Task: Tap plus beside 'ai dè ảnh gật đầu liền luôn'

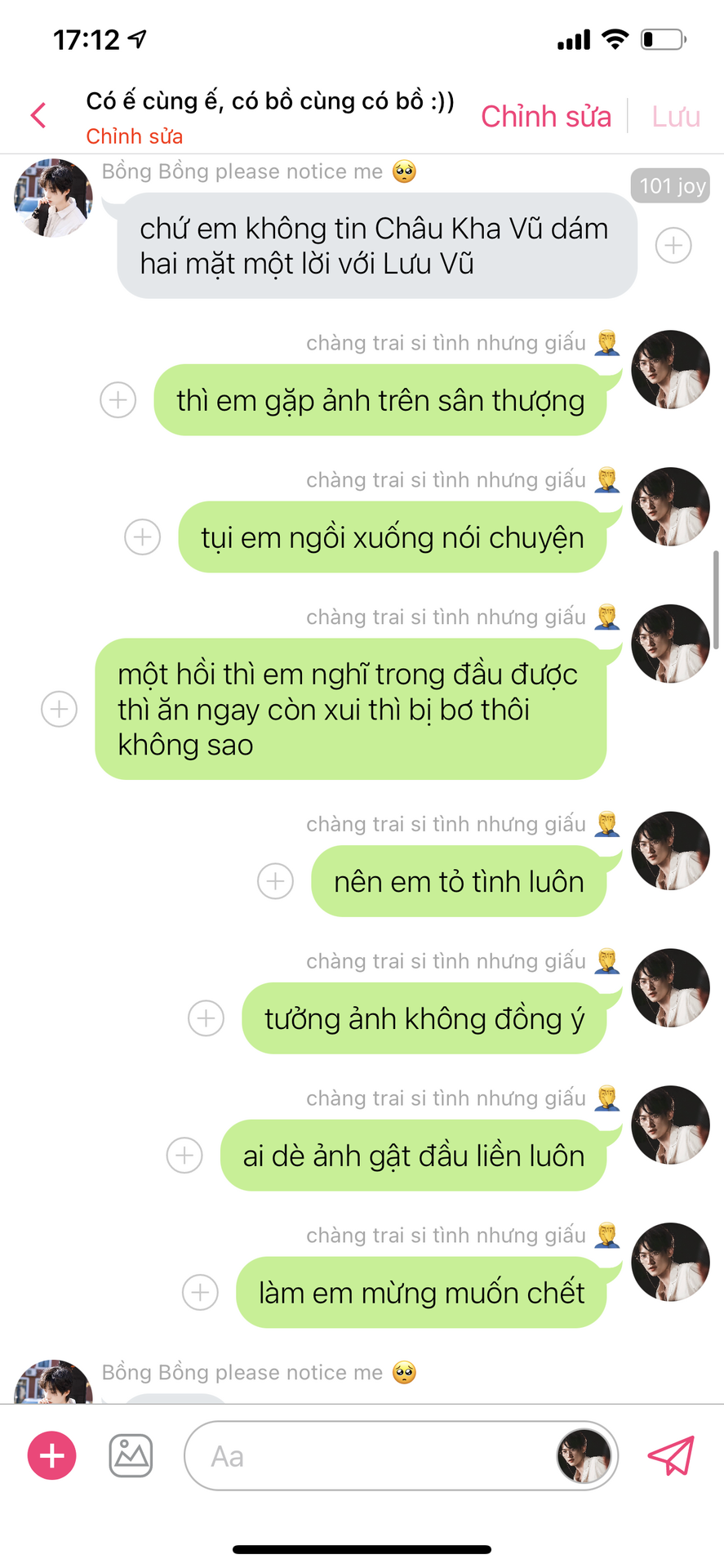Action: 184,1156
